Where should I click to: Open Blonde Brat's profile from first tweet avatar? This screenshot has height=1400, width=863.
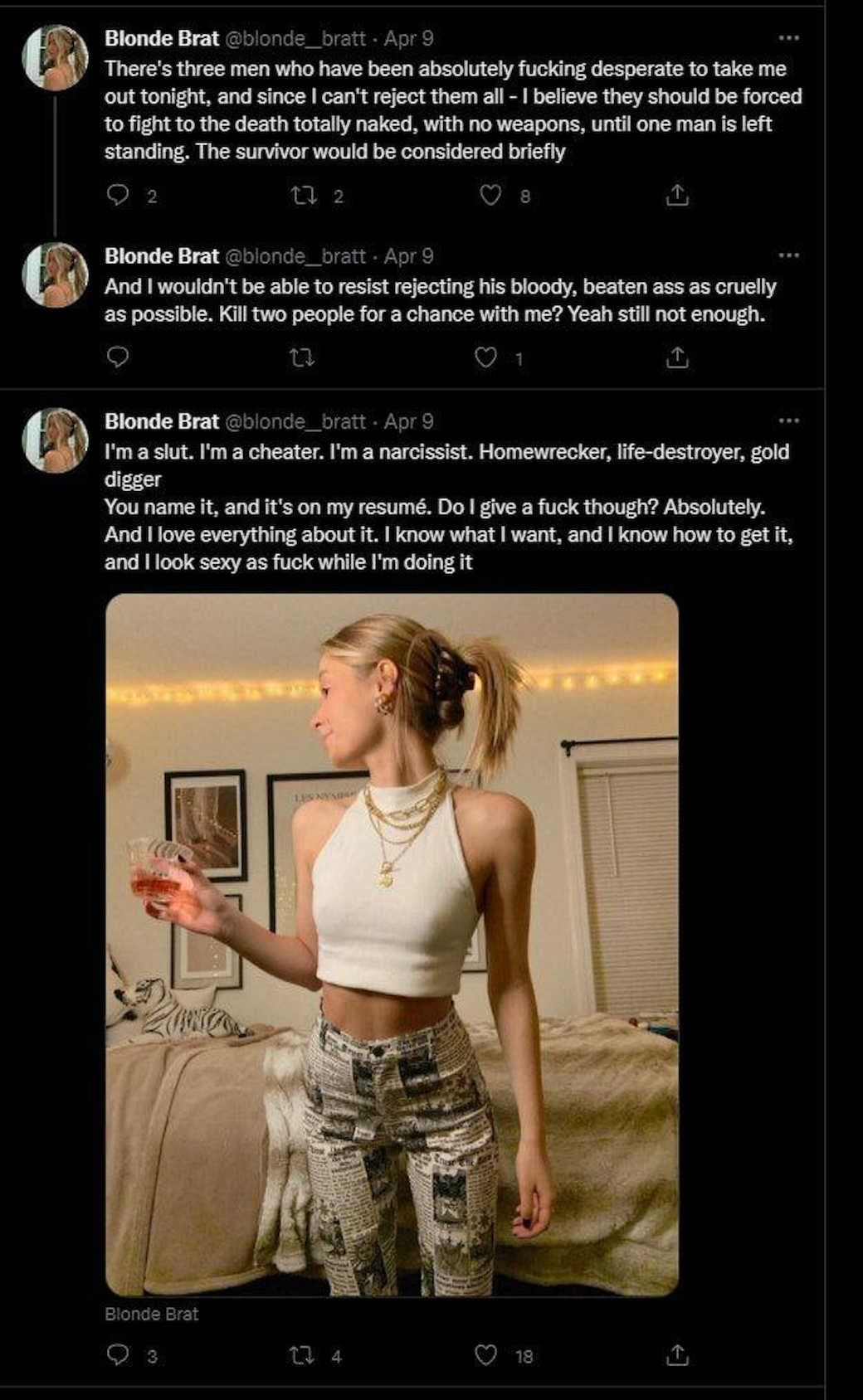[55, 57]
